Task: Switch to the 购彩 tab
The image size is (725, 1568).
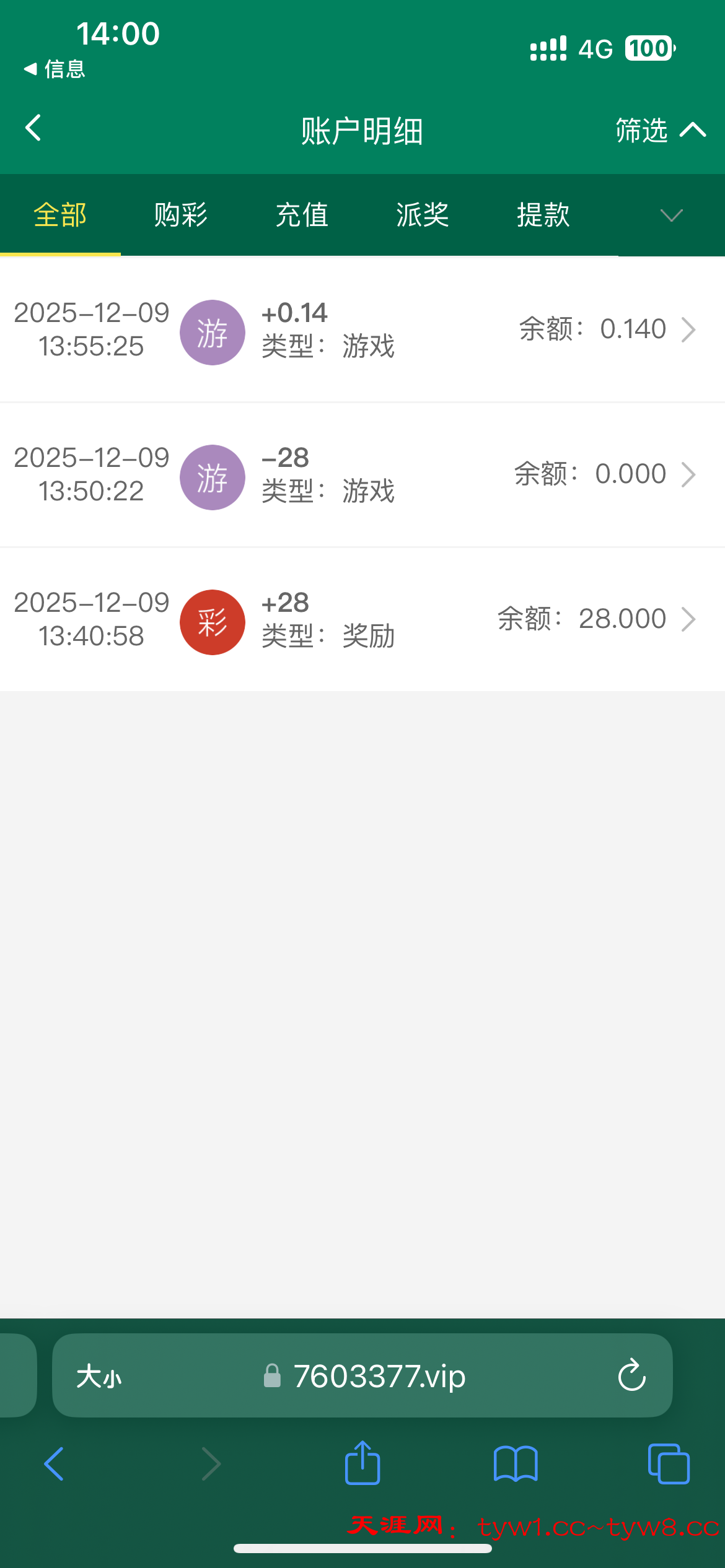Action: [180, 215]
